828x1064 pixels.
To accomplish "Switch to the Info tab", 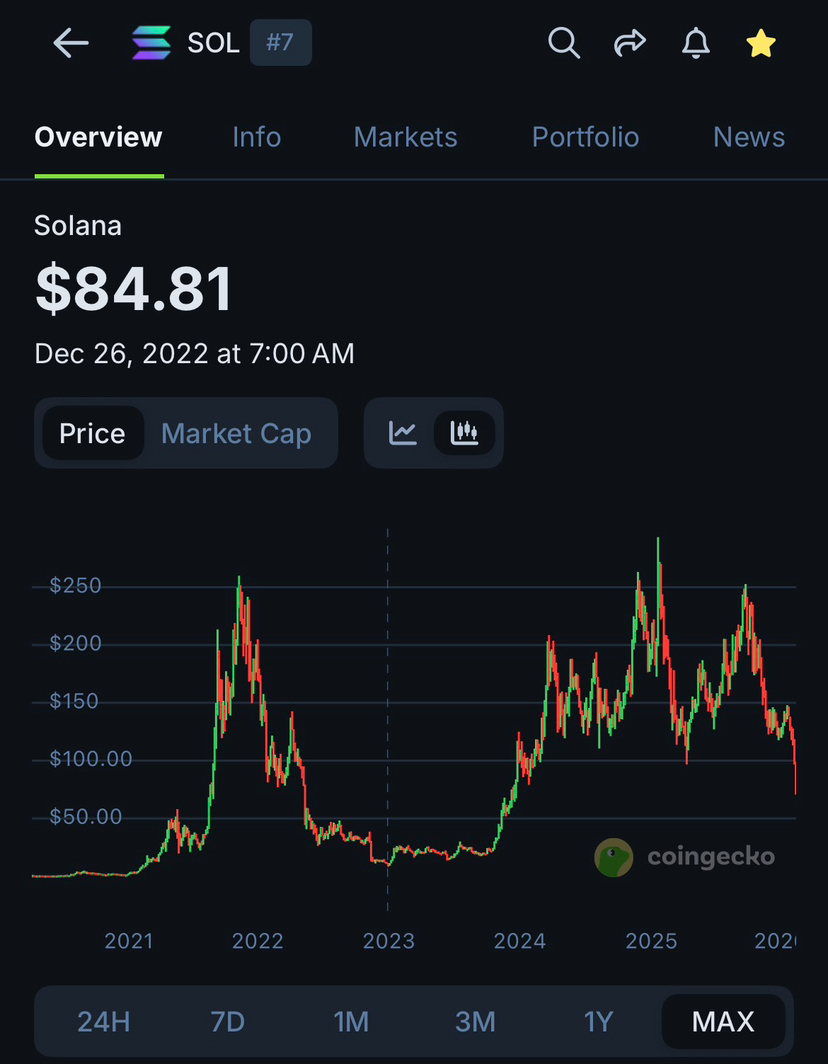I will [x=256, y=137].
